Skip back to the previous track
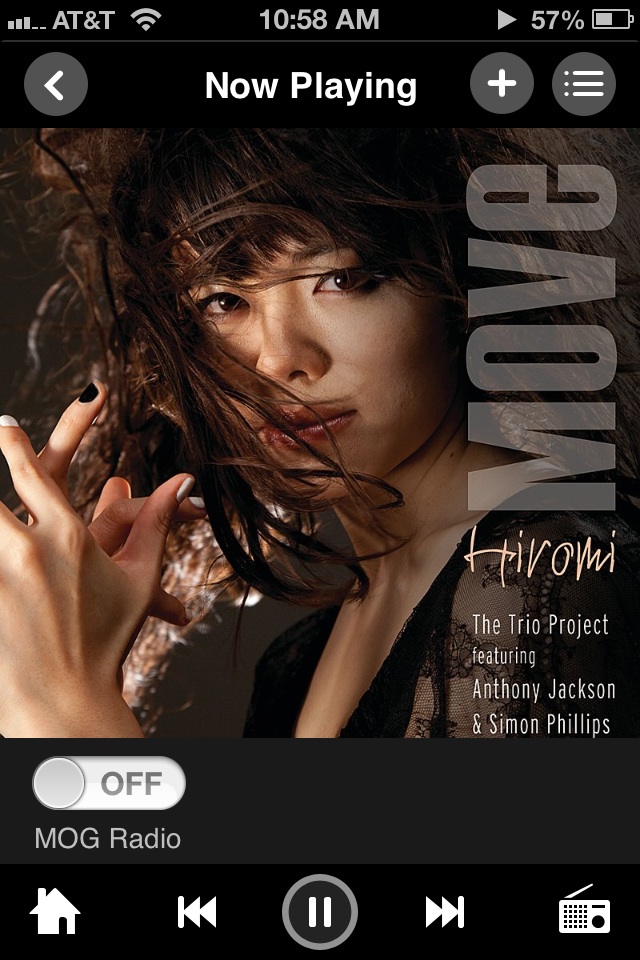Image resolution: width=640 pixels, height=960 pixels. coord(197,911)
